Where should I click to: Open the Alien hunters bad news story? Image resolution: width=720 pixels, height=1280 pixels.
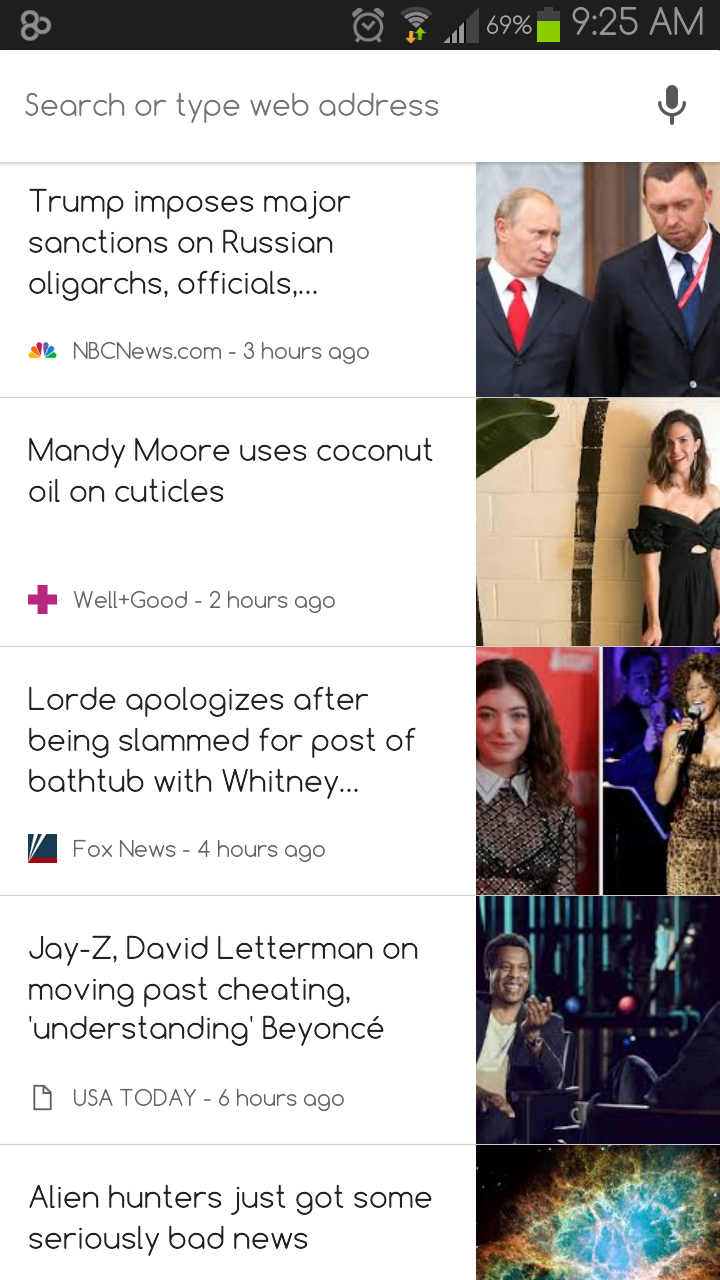pyautogui.click(x=360, y=1213)
